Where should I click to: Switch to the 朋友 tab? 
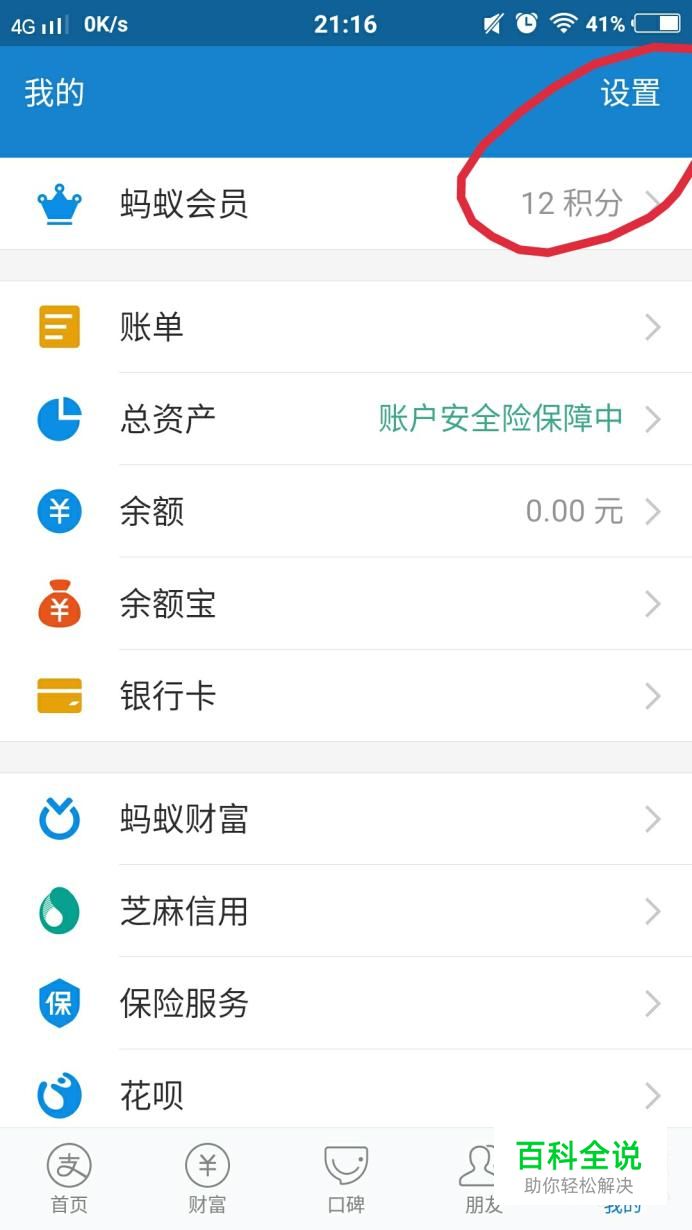point(480,1178)
